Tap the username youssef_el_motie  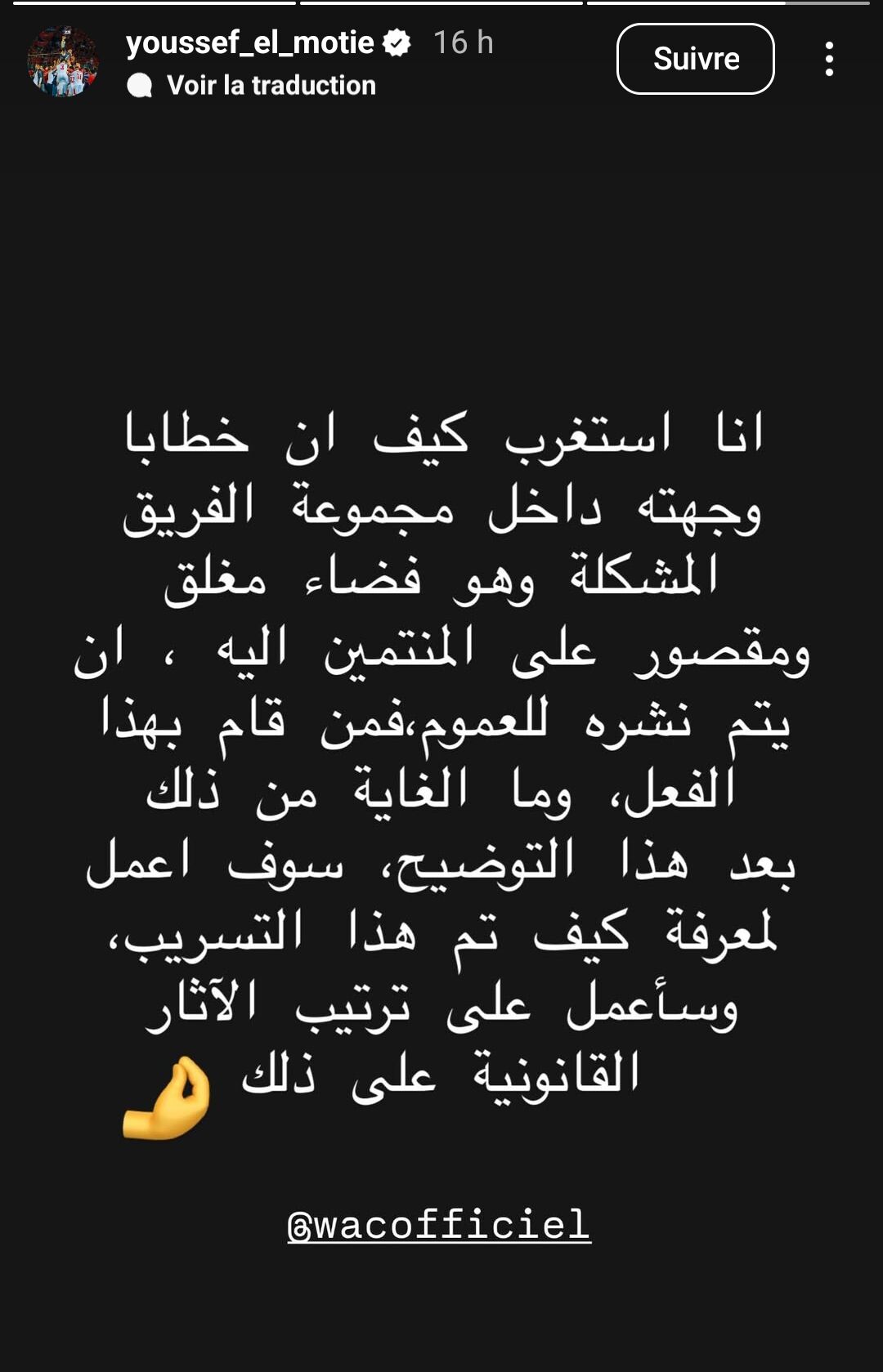[x=250, y=42]
